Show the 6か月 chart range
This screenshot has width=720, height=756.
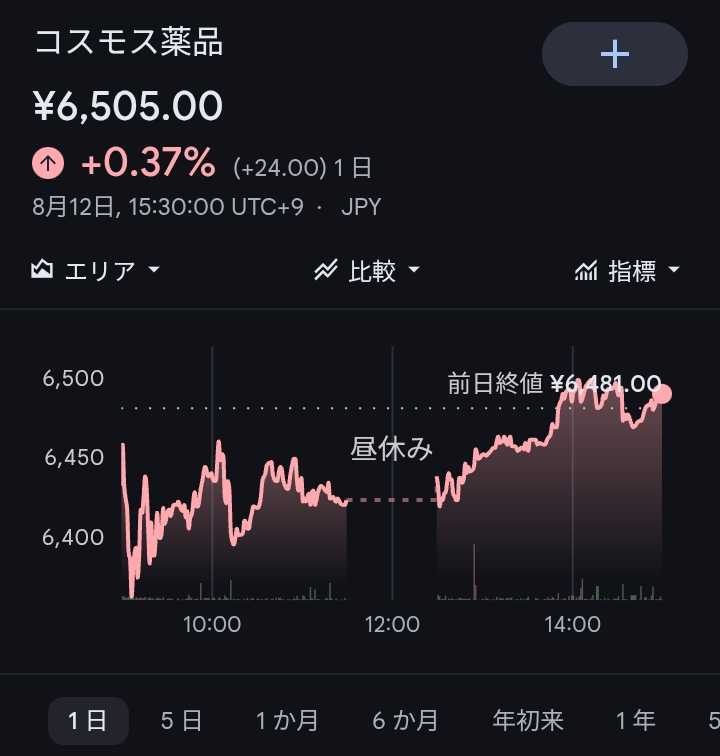(x=405, y=721)
